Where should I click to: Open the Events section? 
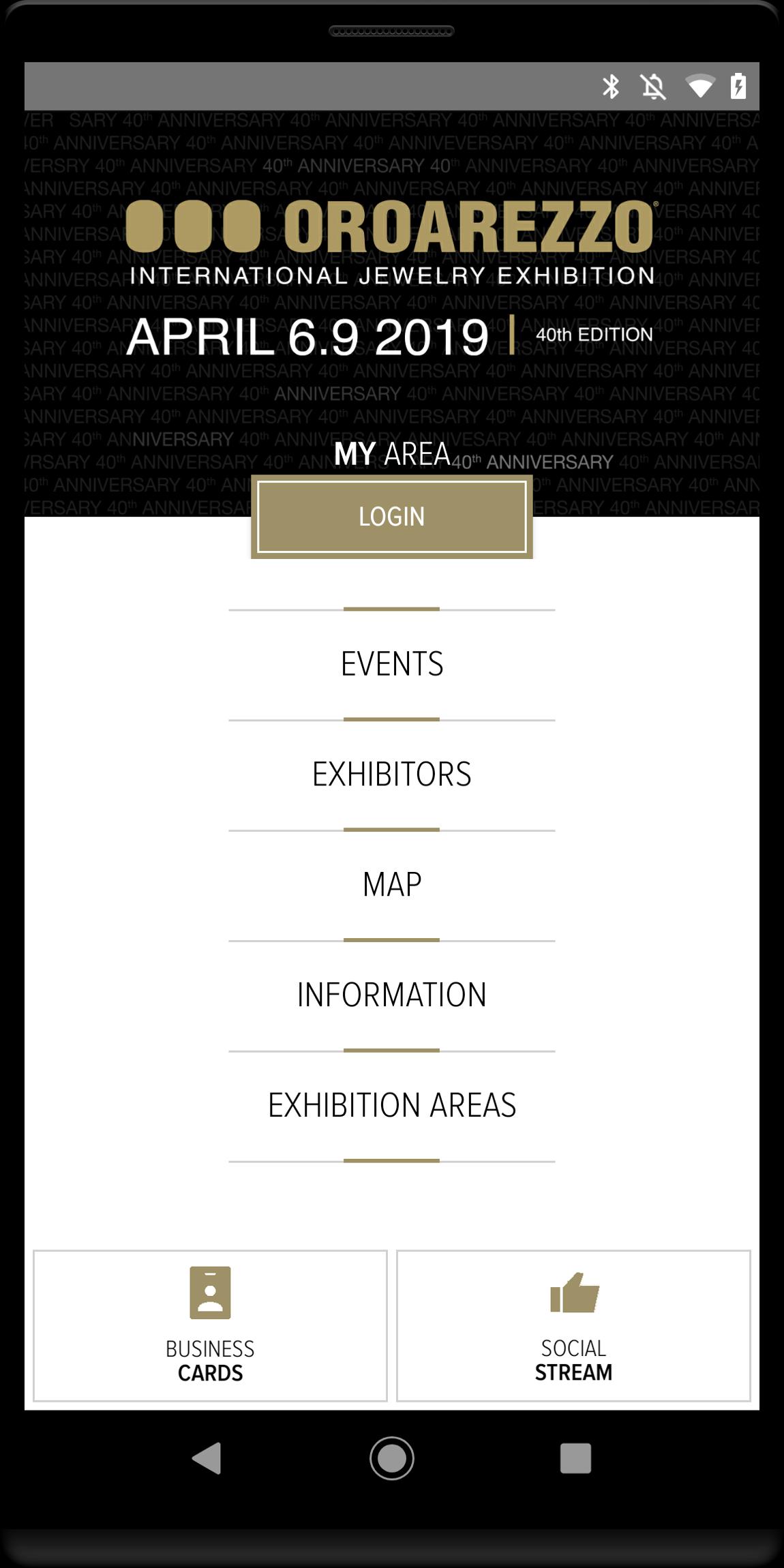[391, 664]
